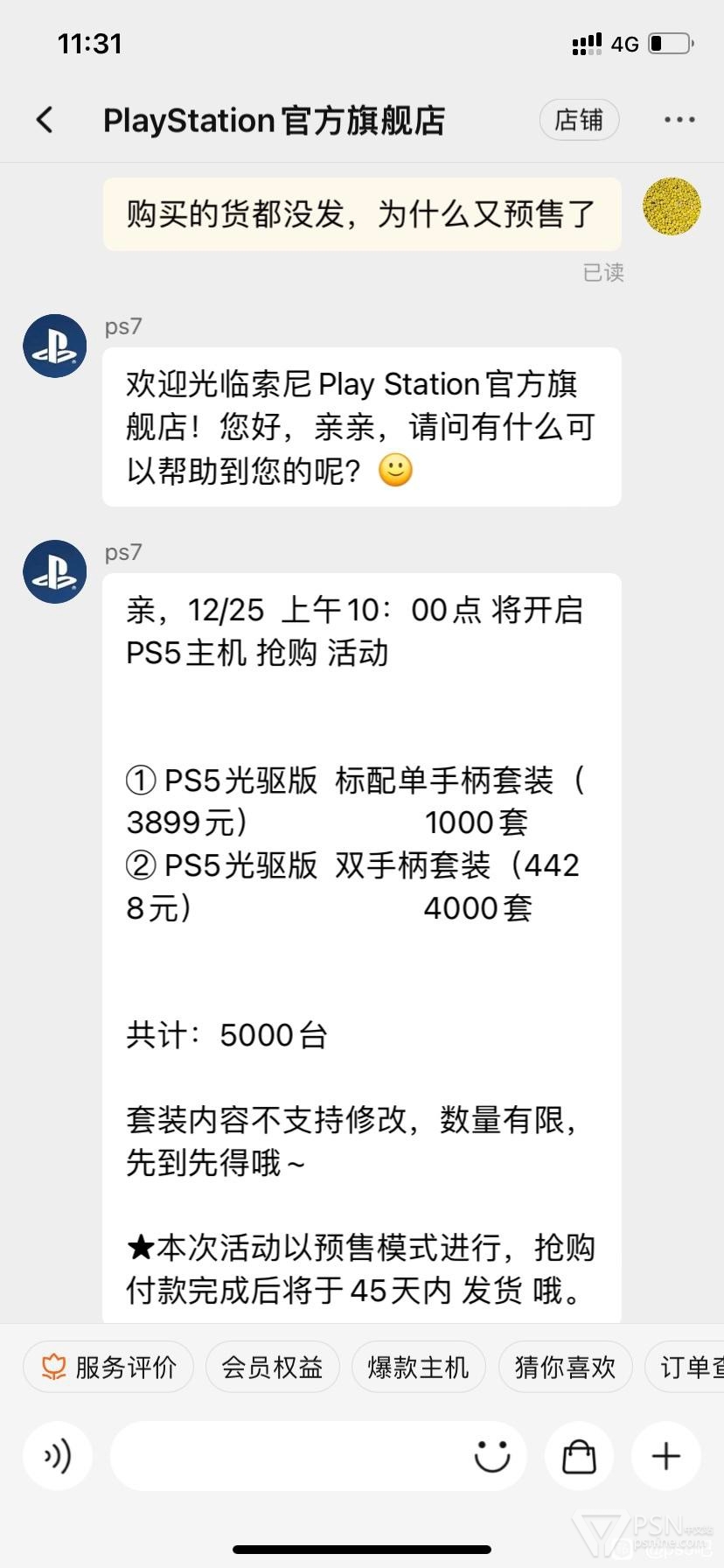The image size is (724, 1568).
Task: Open the emoji picker
Action: pos(491,1456)
